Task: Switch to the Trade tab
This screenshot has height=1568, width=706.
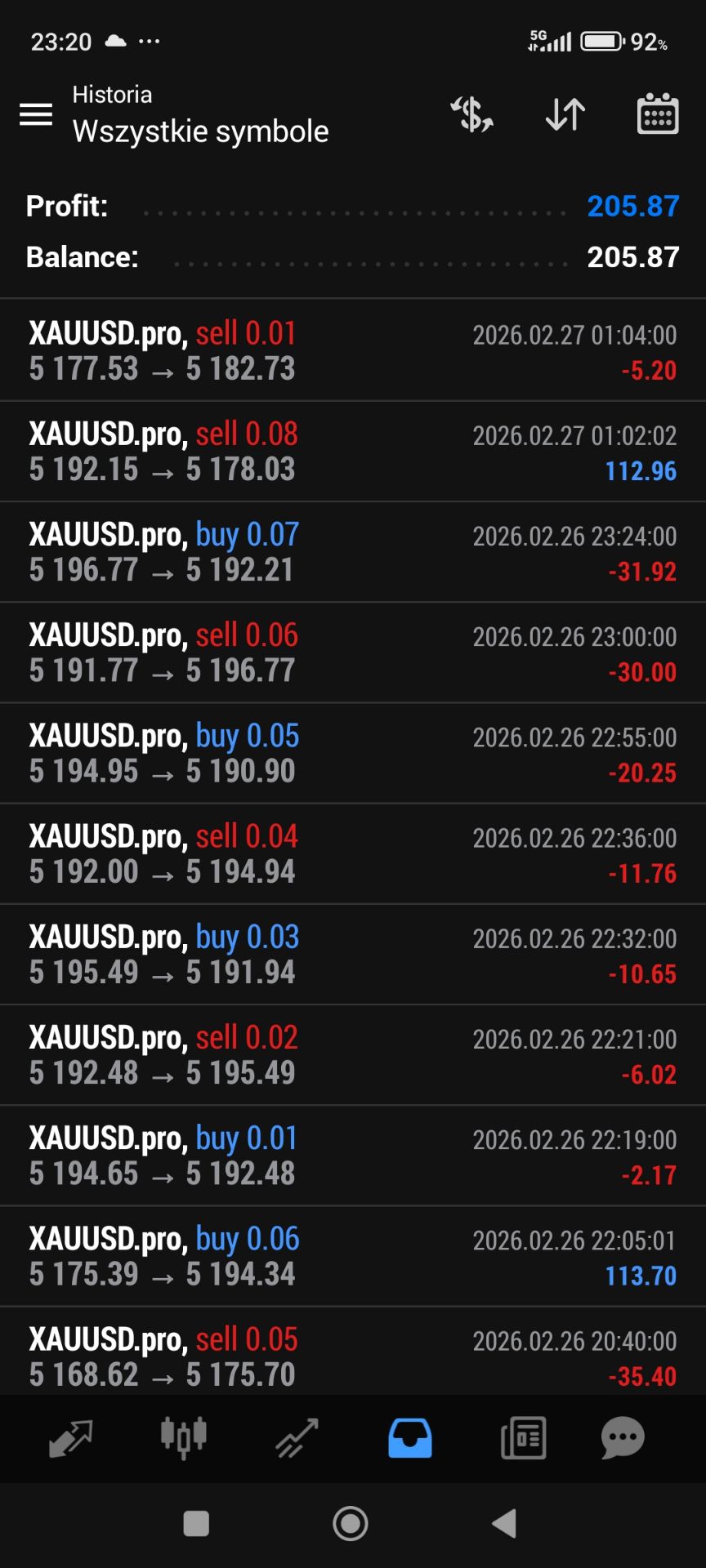Action: click(x=297, y=1438)
